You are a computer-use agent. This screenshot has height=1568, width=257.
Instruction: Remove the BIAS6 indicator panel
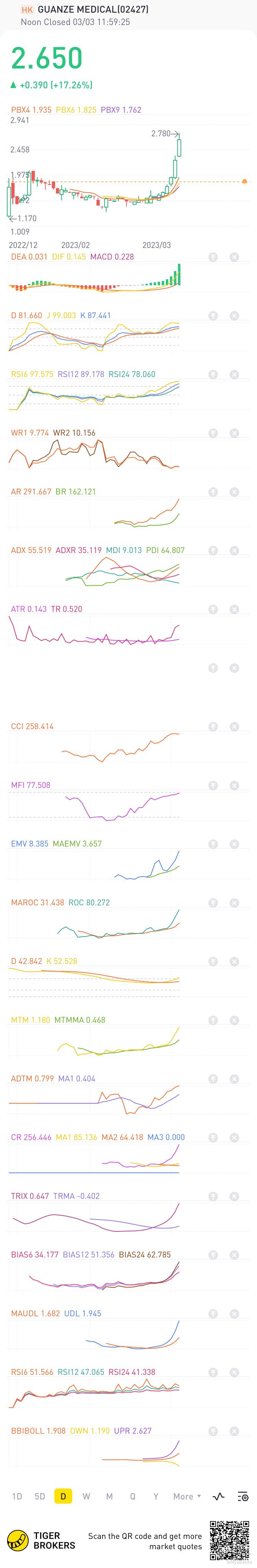pyautogui.click(x=234, y=1255)
